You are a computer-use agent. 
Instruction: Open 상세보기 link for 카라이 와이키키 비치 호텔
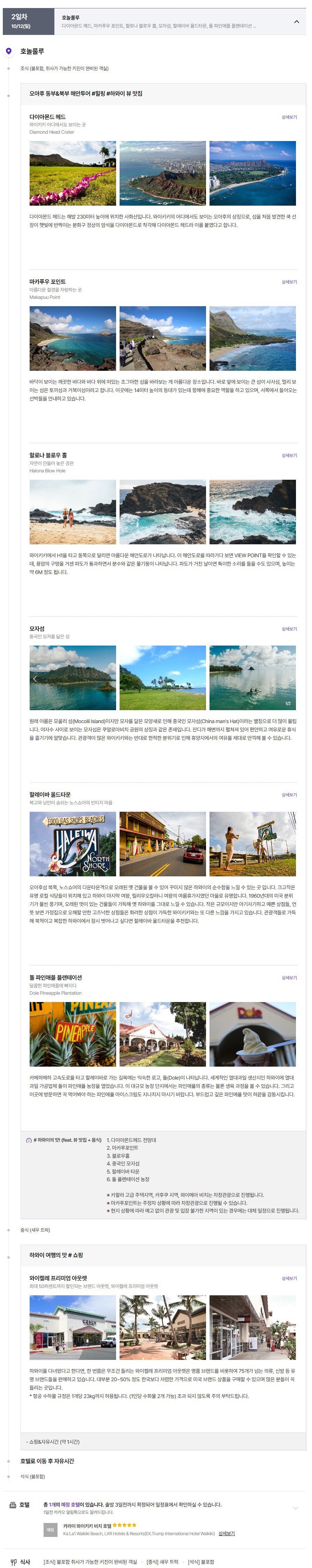(226, 1533)
